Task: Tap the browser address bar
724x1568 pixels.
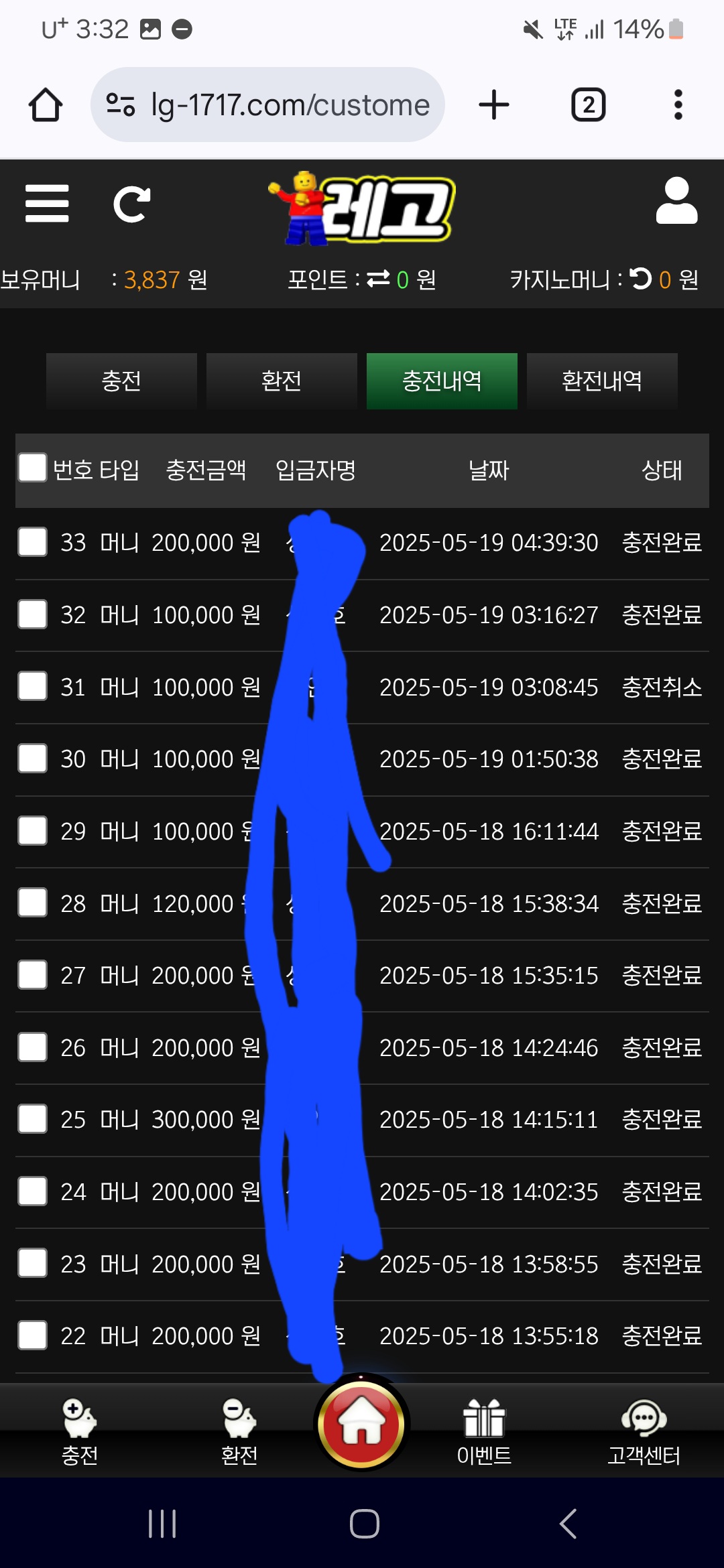Action: tap(267, 105)
